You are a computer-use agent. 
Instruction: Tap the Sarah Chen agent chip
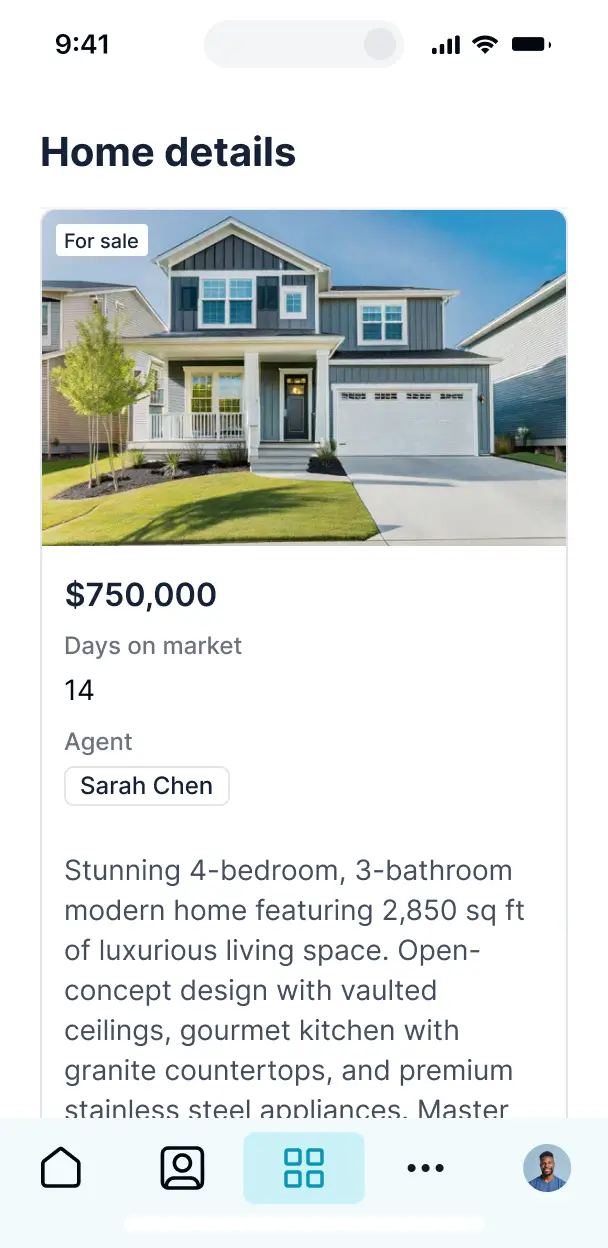tap(147, 786)
